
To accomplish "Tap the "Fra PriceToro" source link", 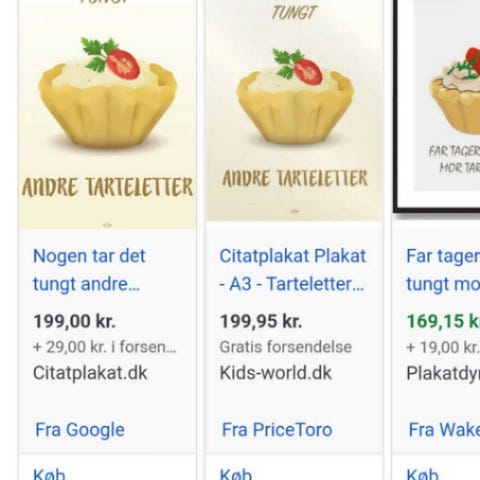I will click(x=277, y=430).
